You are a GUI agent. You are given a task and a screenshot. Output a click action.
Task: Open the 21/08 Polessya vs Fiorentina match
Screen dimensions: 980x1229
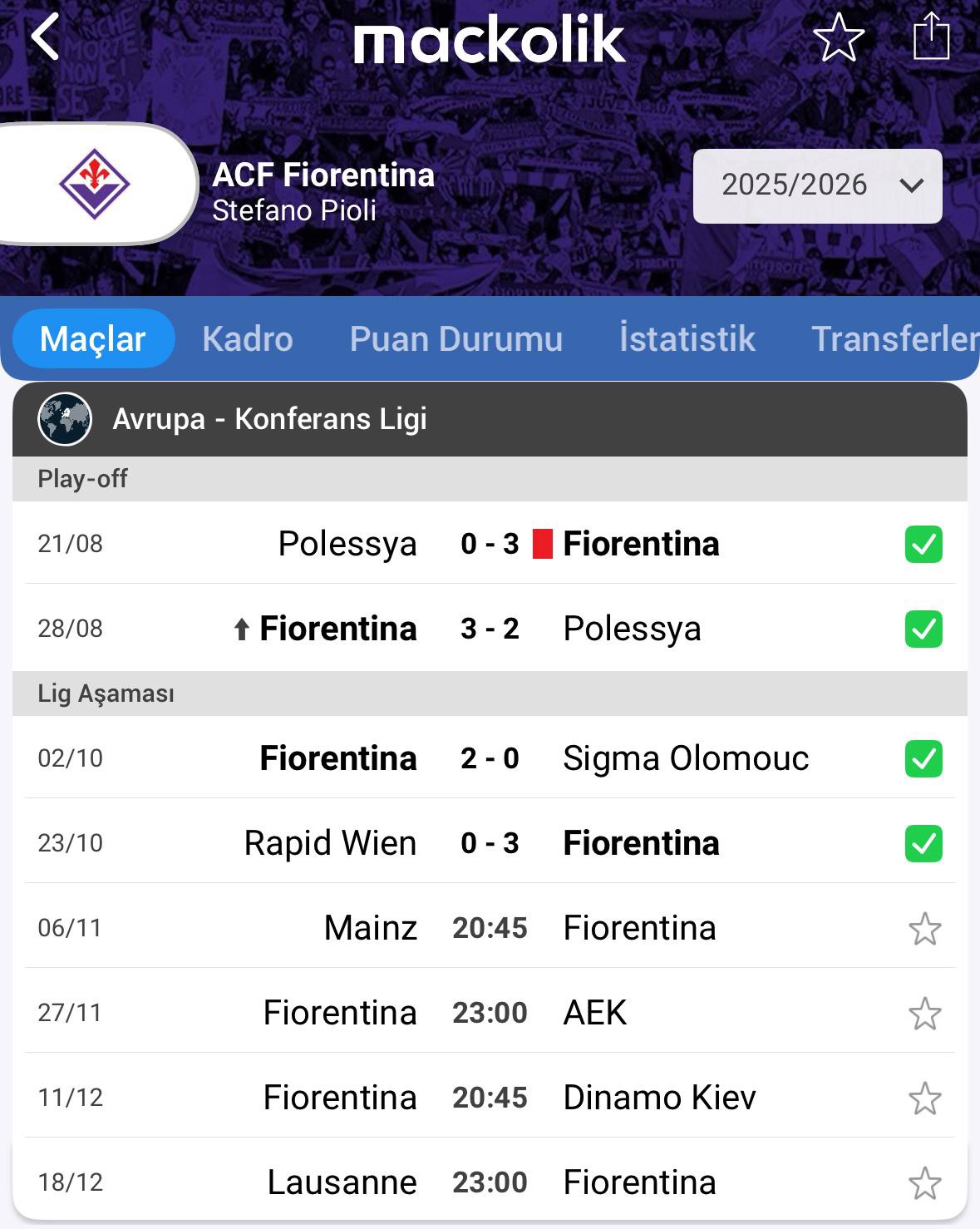tap(490, 544)
